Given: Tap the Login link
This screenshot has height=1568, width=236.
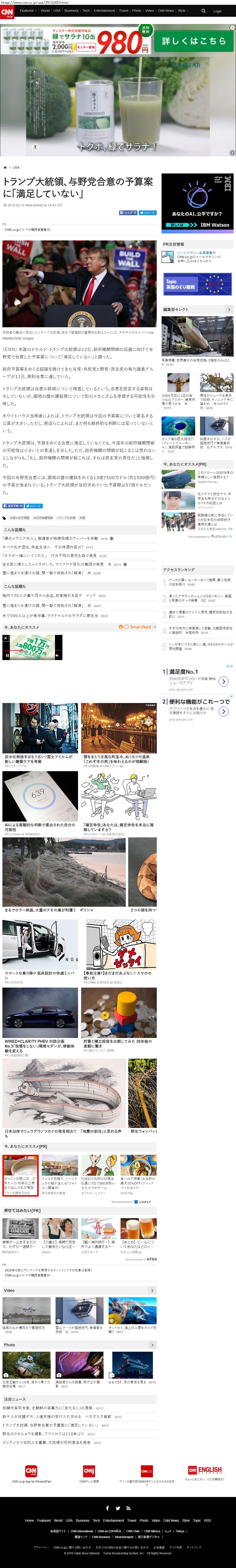Looking at the screenshot, I should 217,11.
